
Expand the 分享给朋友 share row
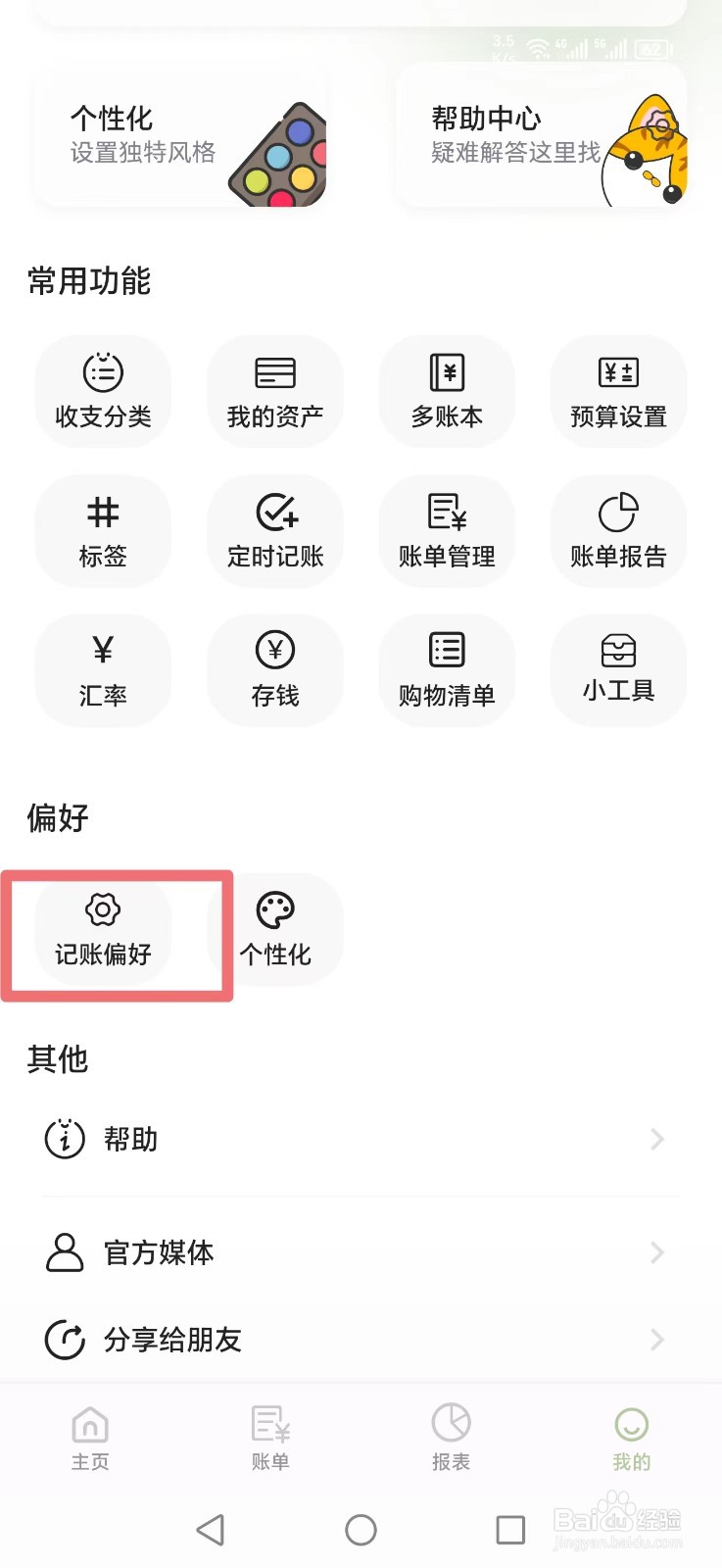click(x=657, y=1339)
